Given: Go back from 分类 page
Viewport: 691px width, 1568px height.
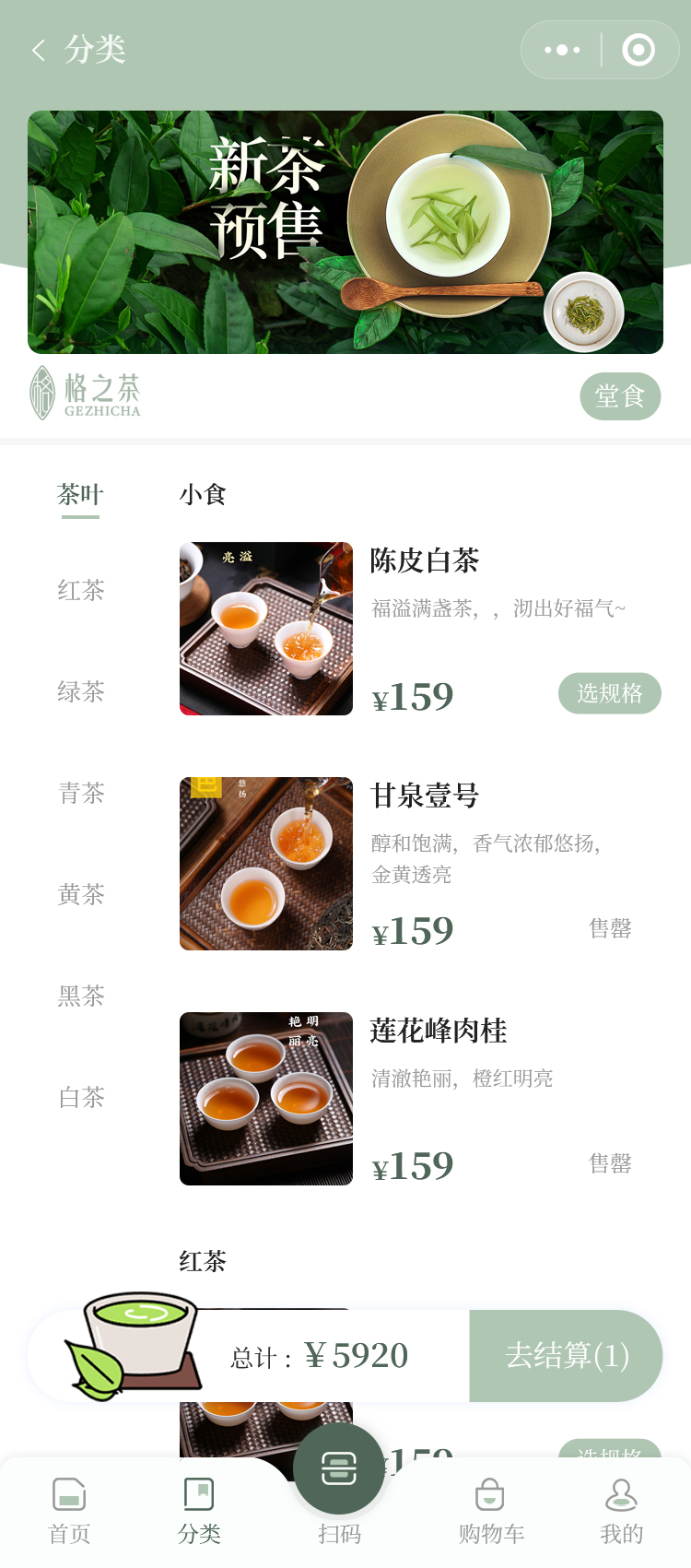Looking at the screenshot, I should [x=39, y=50].
